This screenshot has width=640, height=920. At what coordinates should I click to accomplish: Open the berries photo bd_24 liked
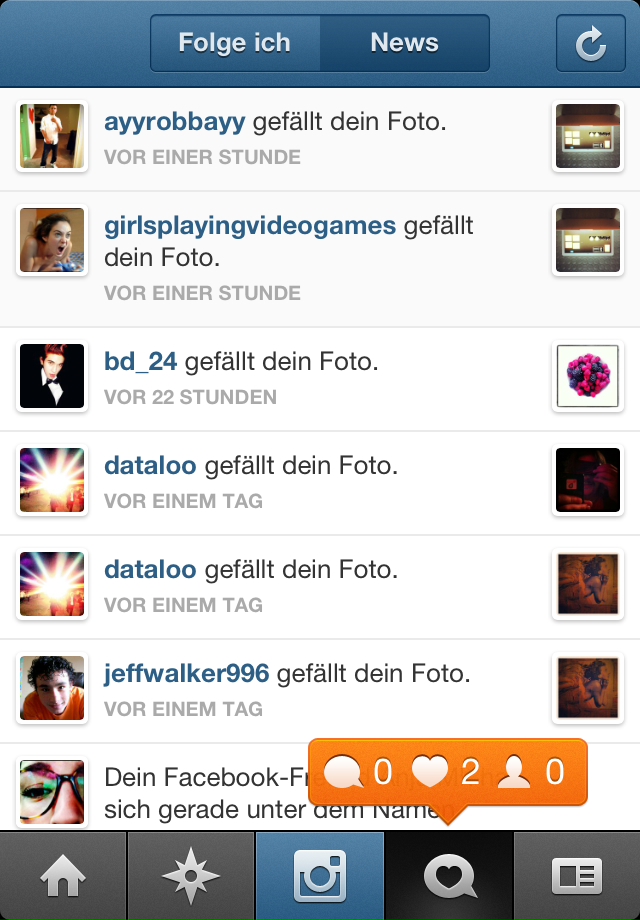(x=588, y=376)
